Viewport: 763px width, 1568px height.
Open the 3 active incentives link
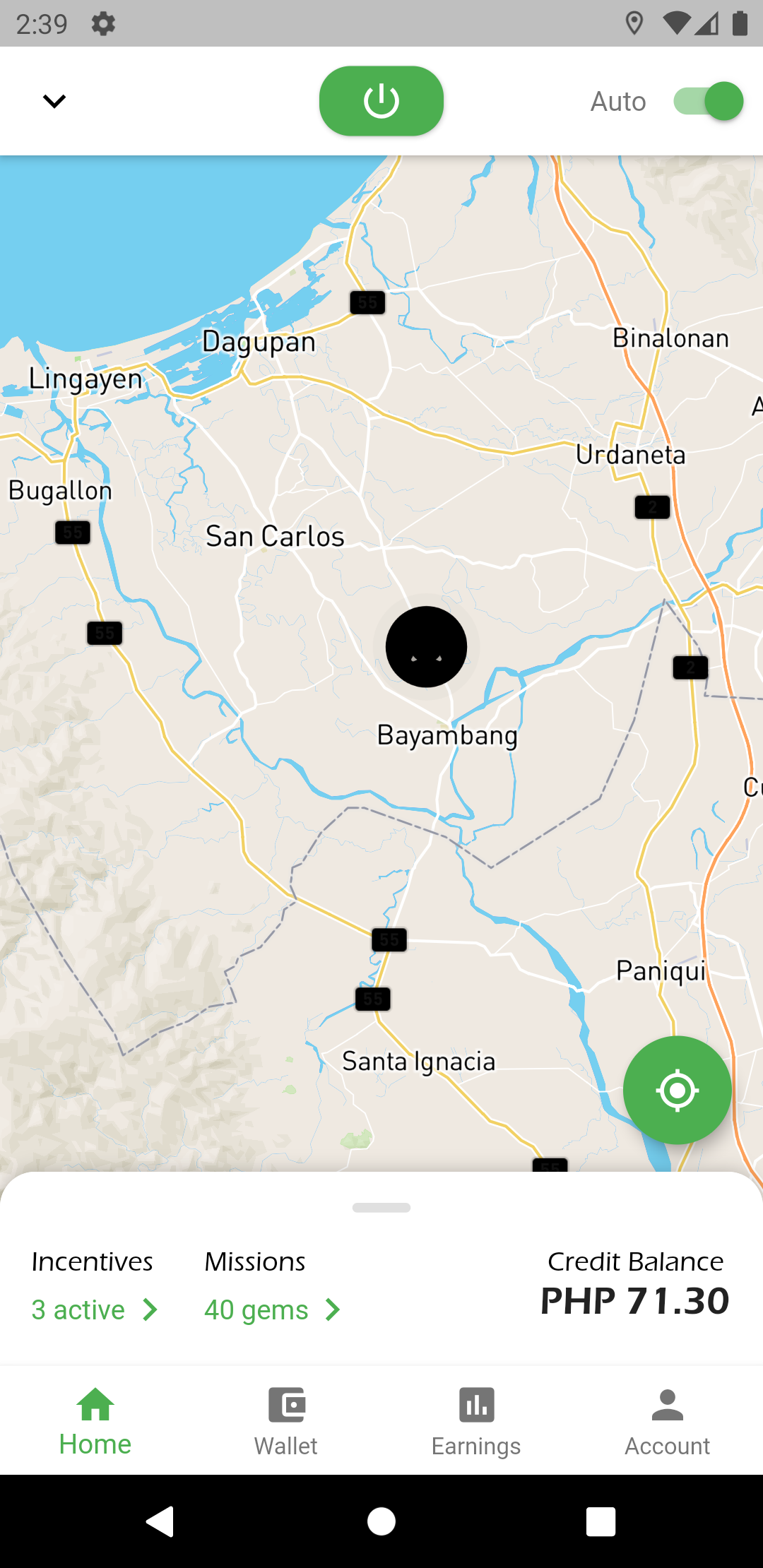[x=78, y=1310]
